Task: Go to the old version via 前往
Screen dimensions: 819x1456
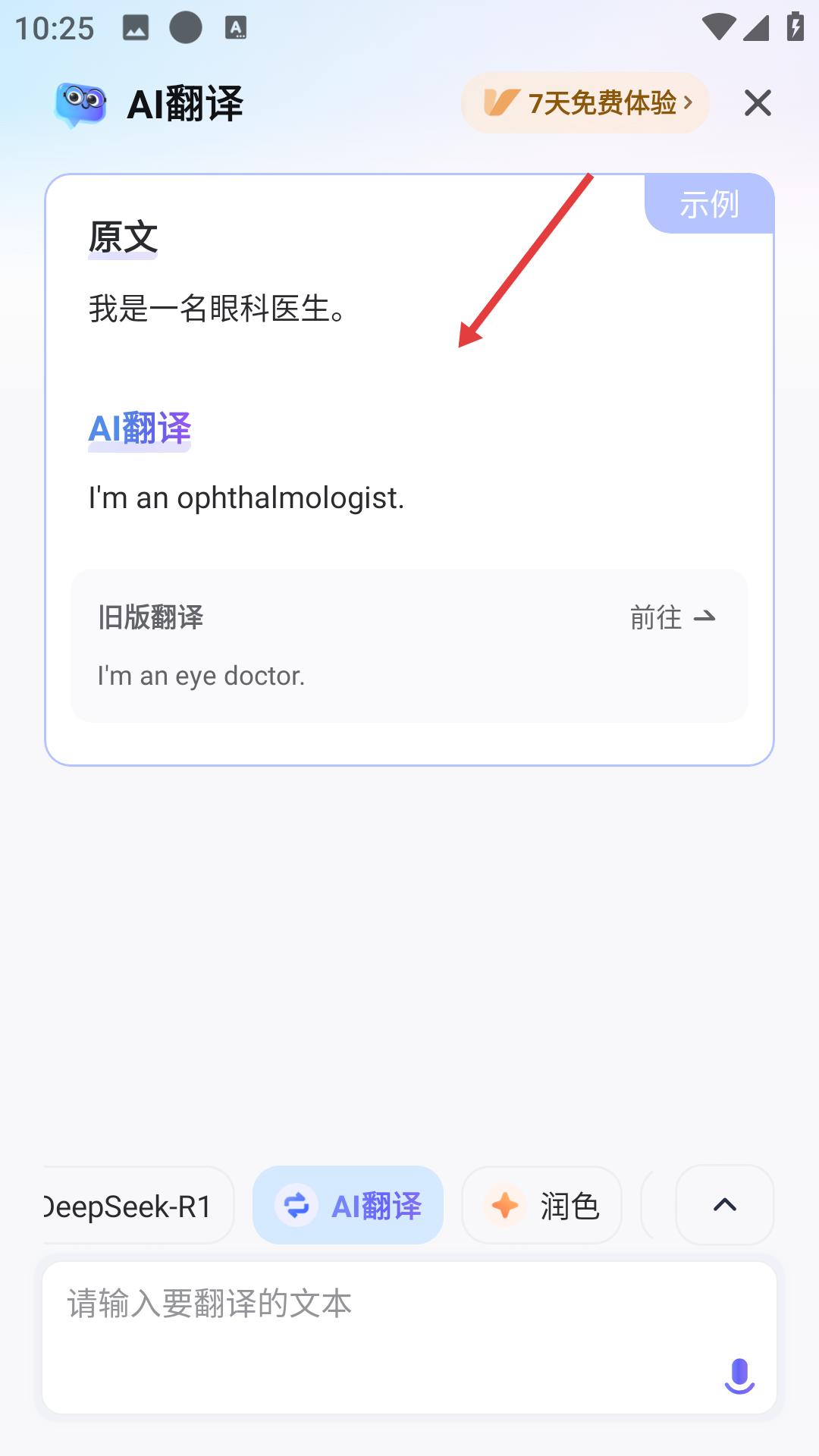Action: (673, 617)
